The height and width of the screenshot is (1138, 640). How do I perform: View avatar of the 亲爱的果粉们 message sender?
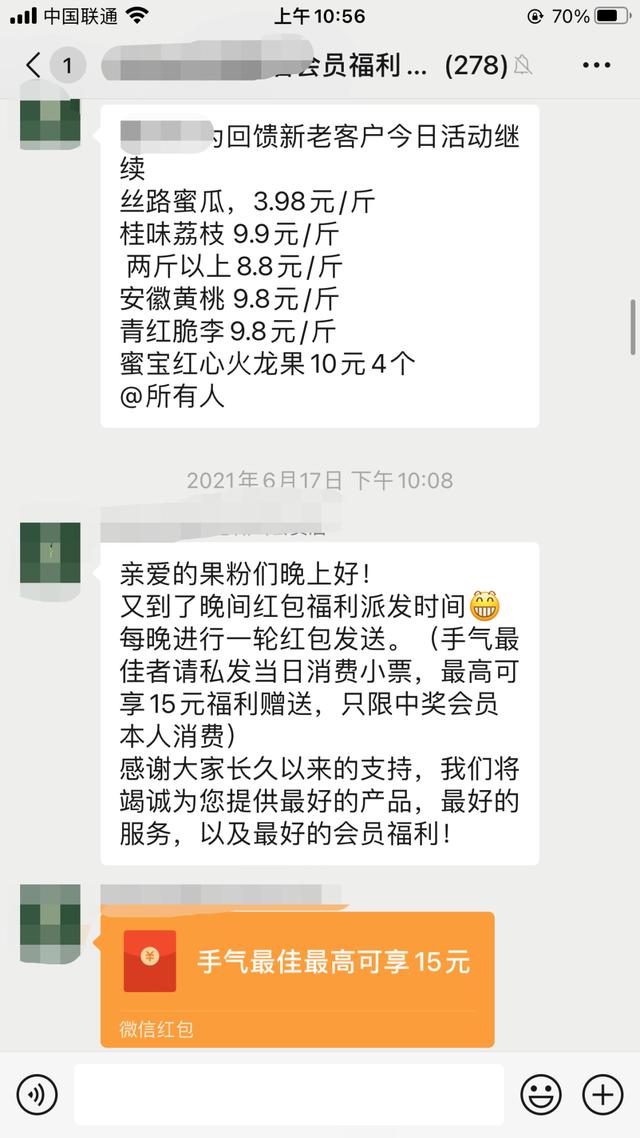pos(50,552)
